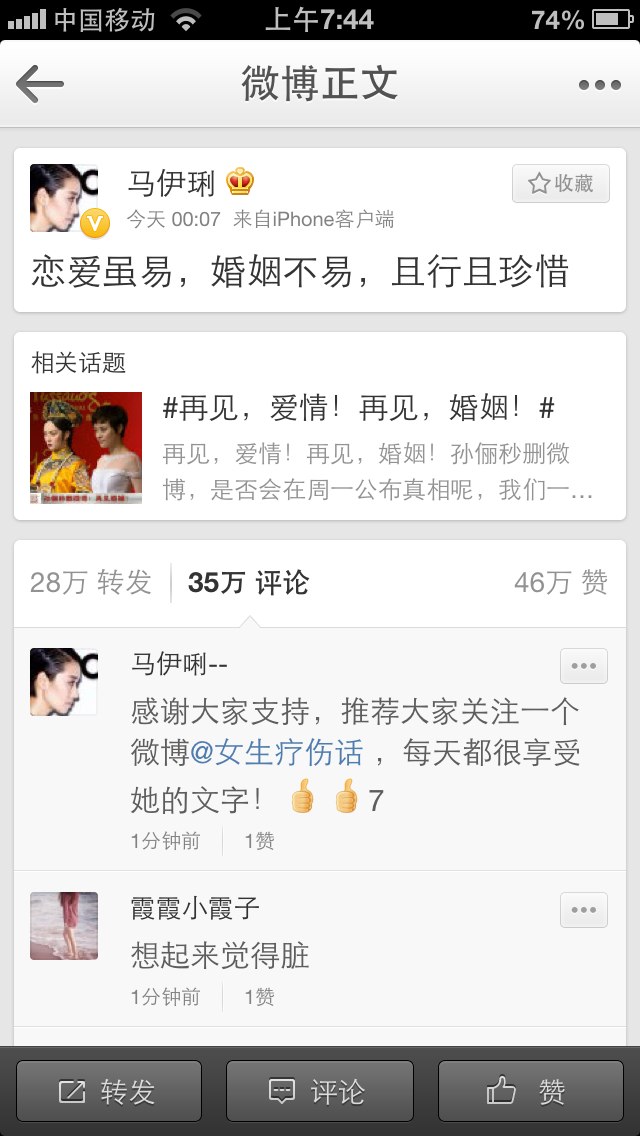Screen dimensions: 640x1136
Task: Open options for 马伊唎-- comment
Action: pyautogui.click(x=583, y=666)
